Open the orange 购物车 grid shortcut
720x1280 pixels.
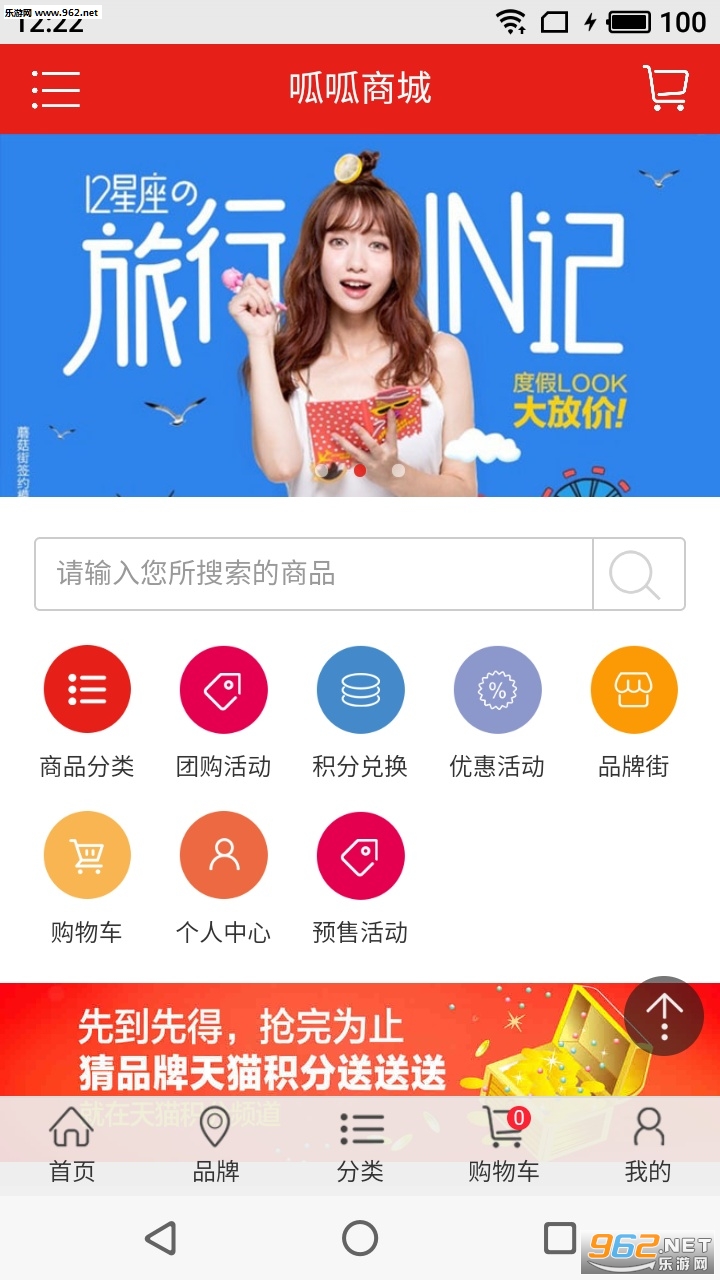coord(87,856)
